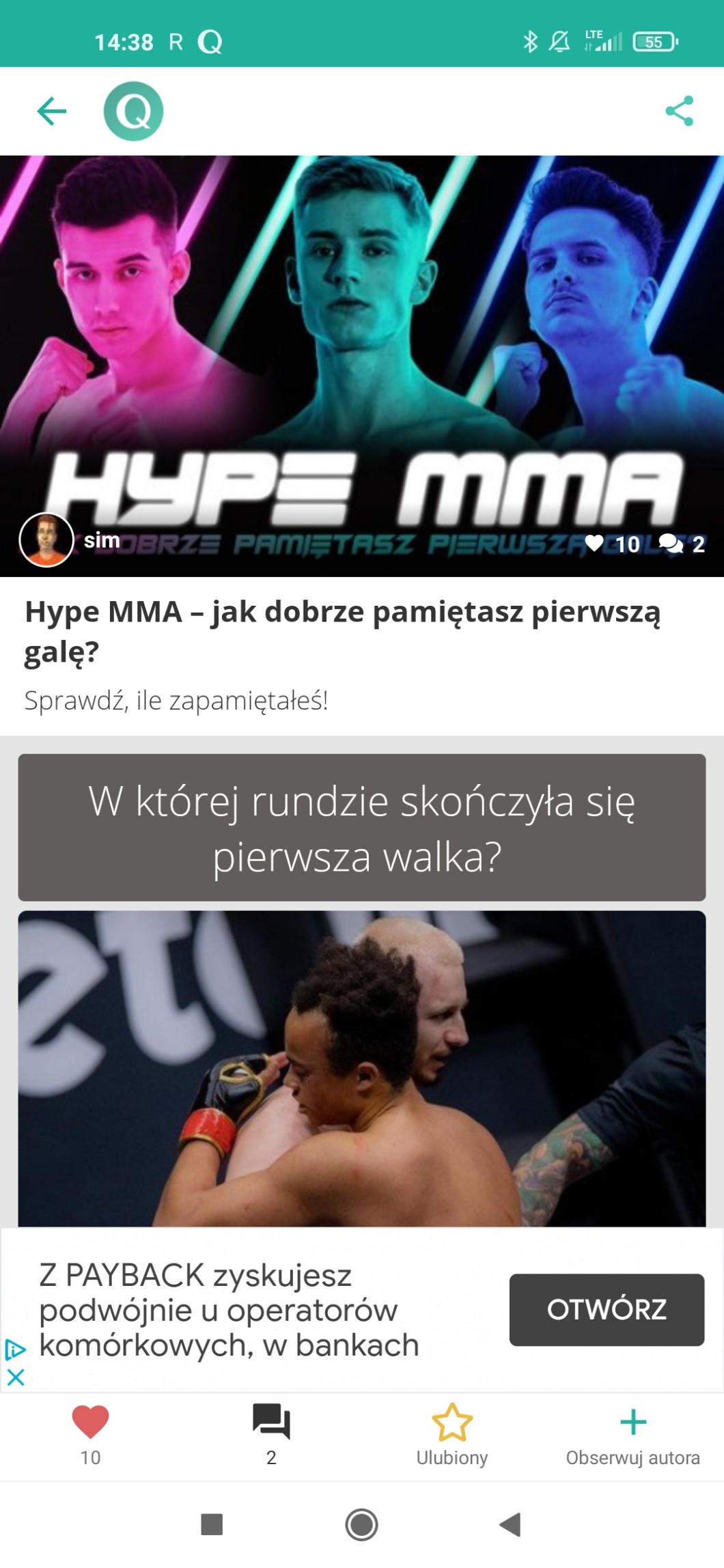This screenshot has width=724, height=1568.
Task: Open author sim's profile avatar
Action: (46, 540)
